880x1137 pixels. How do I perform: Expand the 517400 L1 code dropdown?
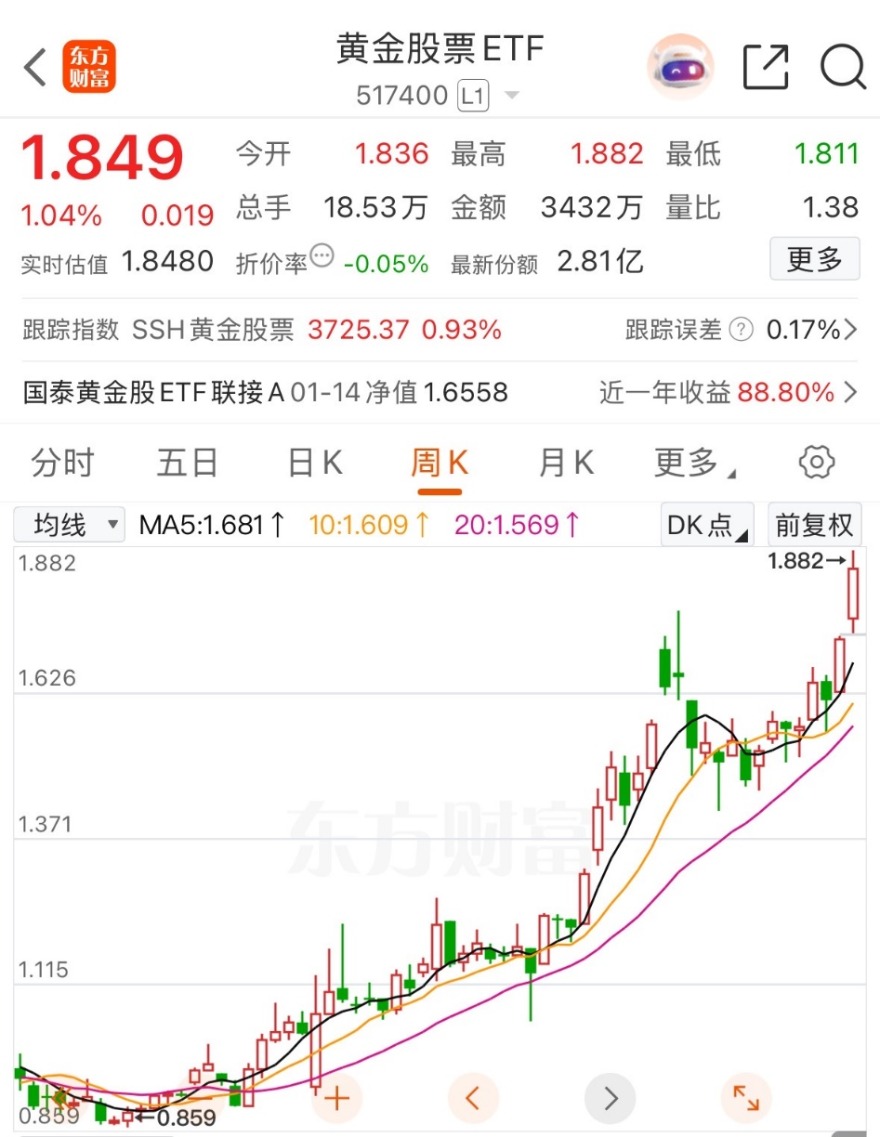click(512, 96)
